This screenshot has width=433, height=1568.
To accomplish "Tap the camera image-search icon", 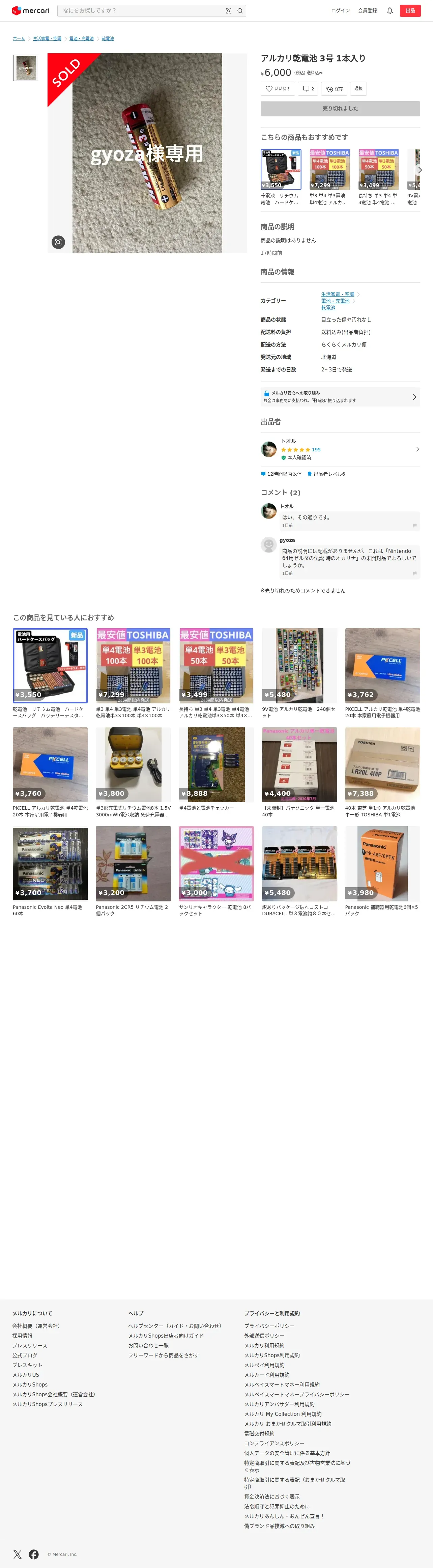I will coord(229,10).
